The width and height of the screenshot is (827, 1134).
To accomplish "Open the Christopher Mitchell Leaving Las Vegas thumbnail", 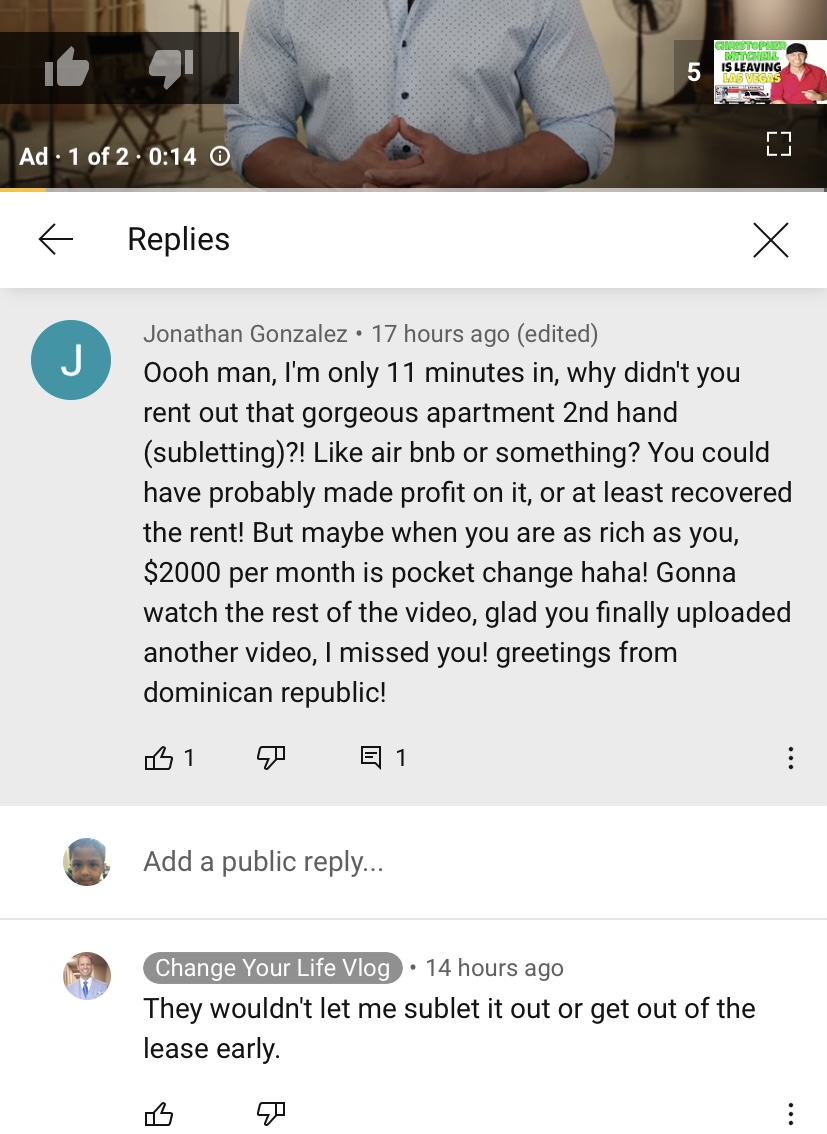I will 769,73.
